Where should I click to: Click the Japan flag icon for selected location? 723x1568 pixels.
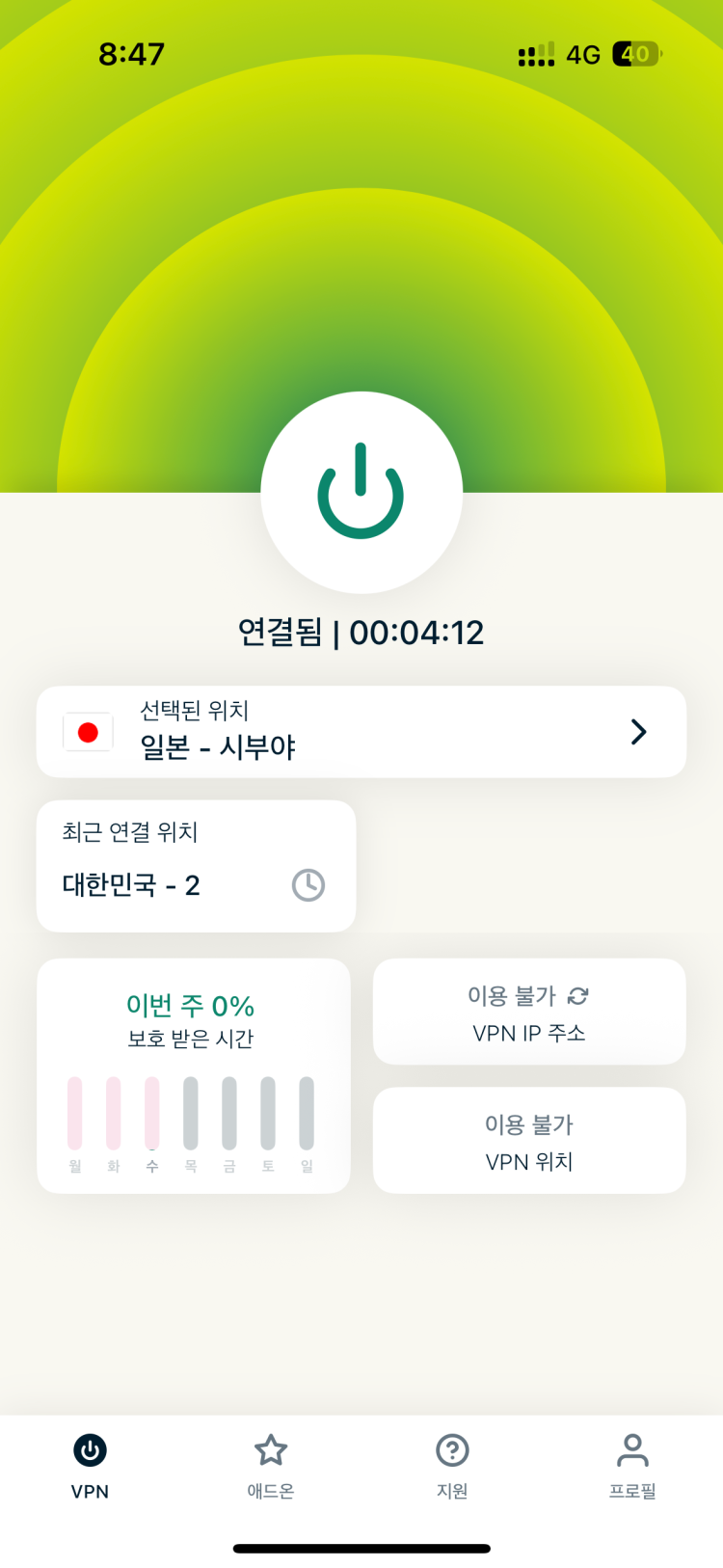[x=88, y=732]
